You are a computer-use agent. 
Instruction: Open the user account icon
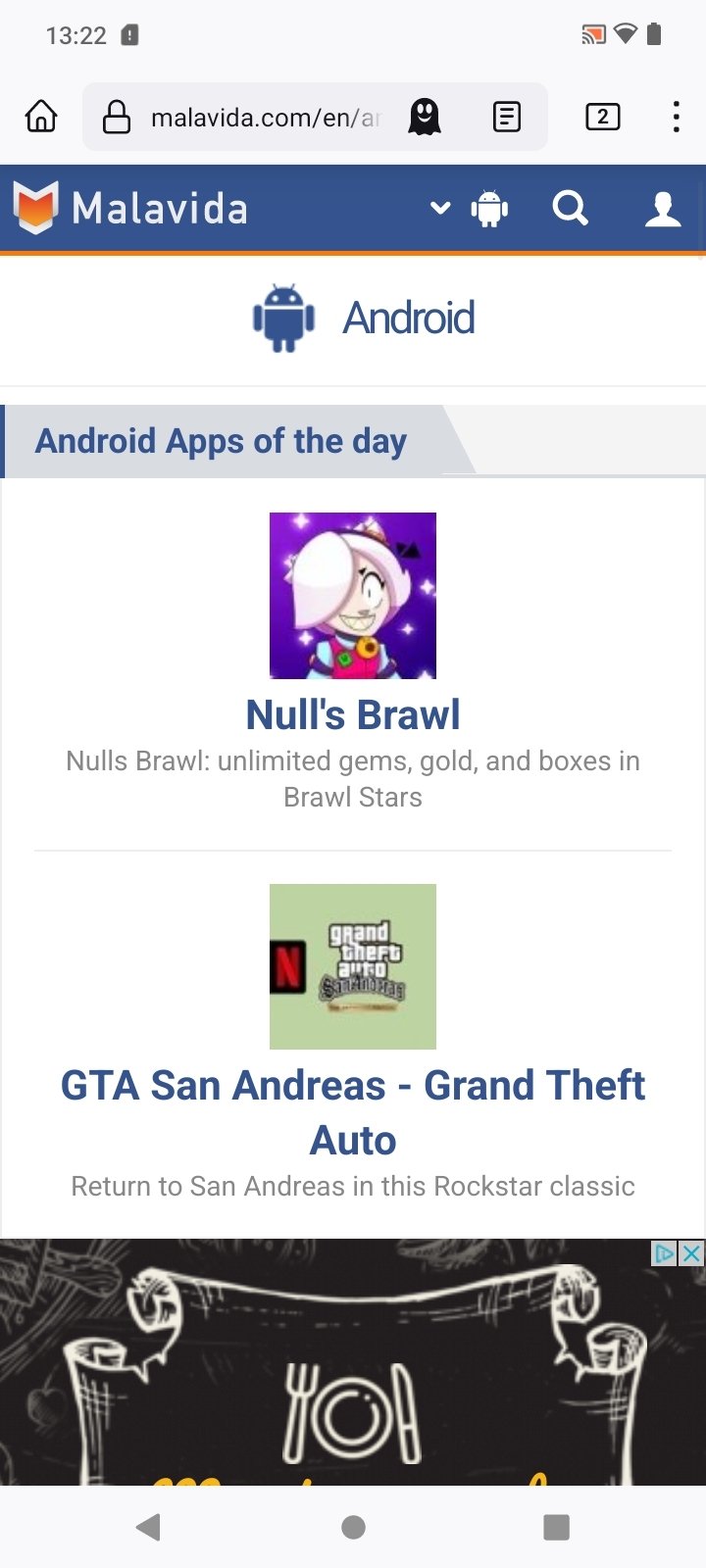[663, 209]
